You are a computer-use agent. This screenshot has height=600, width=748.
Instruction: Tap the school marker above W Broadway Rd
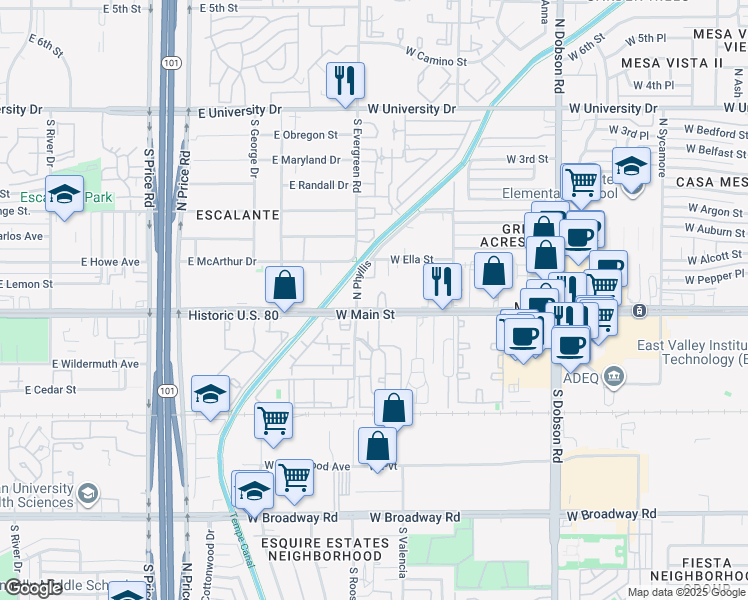[x=255, y=491]
